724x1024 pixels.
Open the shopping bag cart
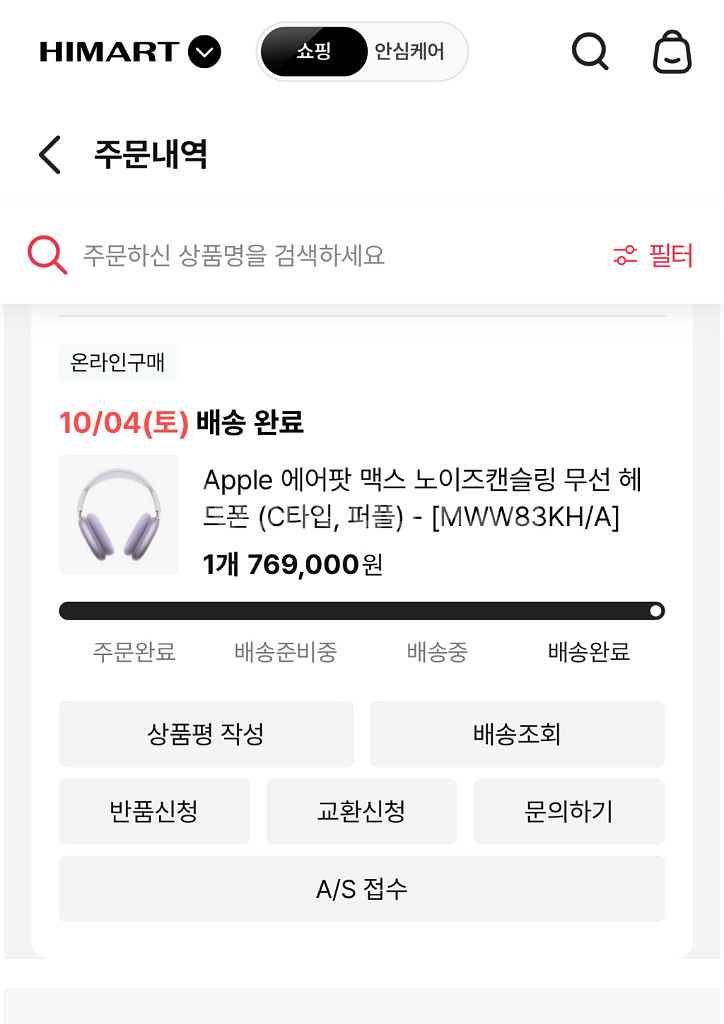point(672,51)
